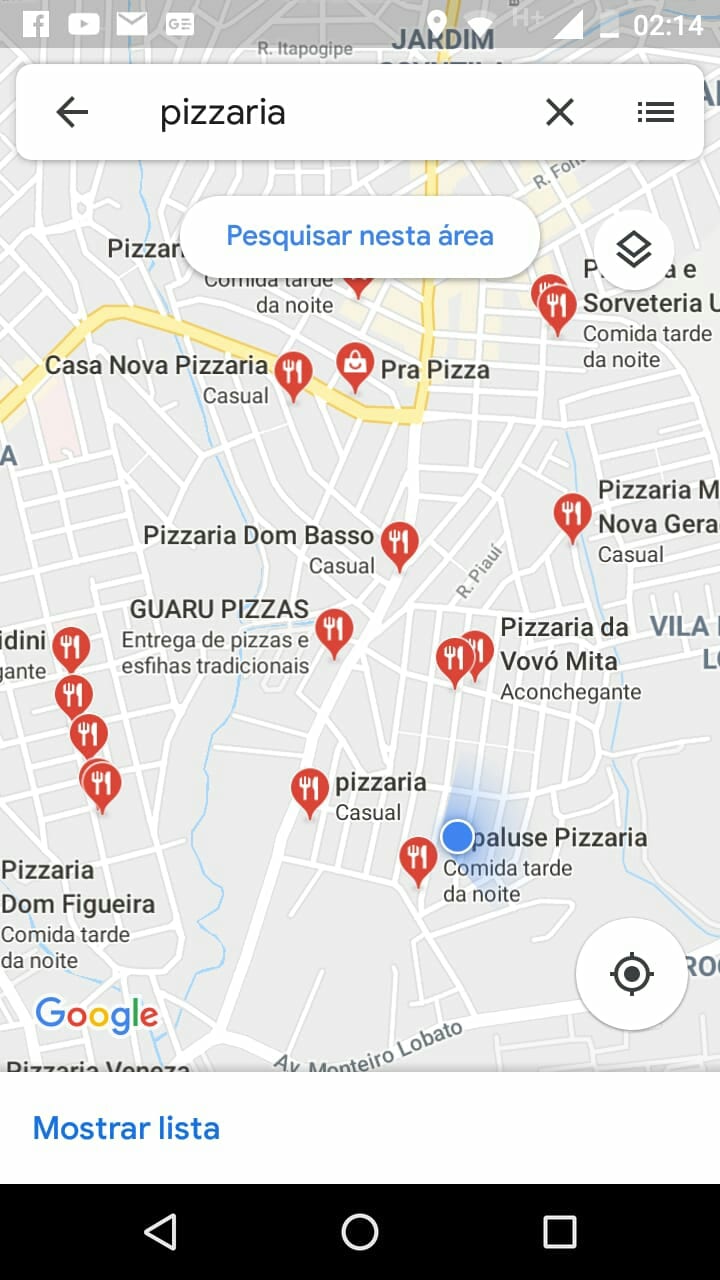Select the Casa Nova Pizzaria pin
The width and height of the screenshot is (720, 1280).
tap(293, 374)
